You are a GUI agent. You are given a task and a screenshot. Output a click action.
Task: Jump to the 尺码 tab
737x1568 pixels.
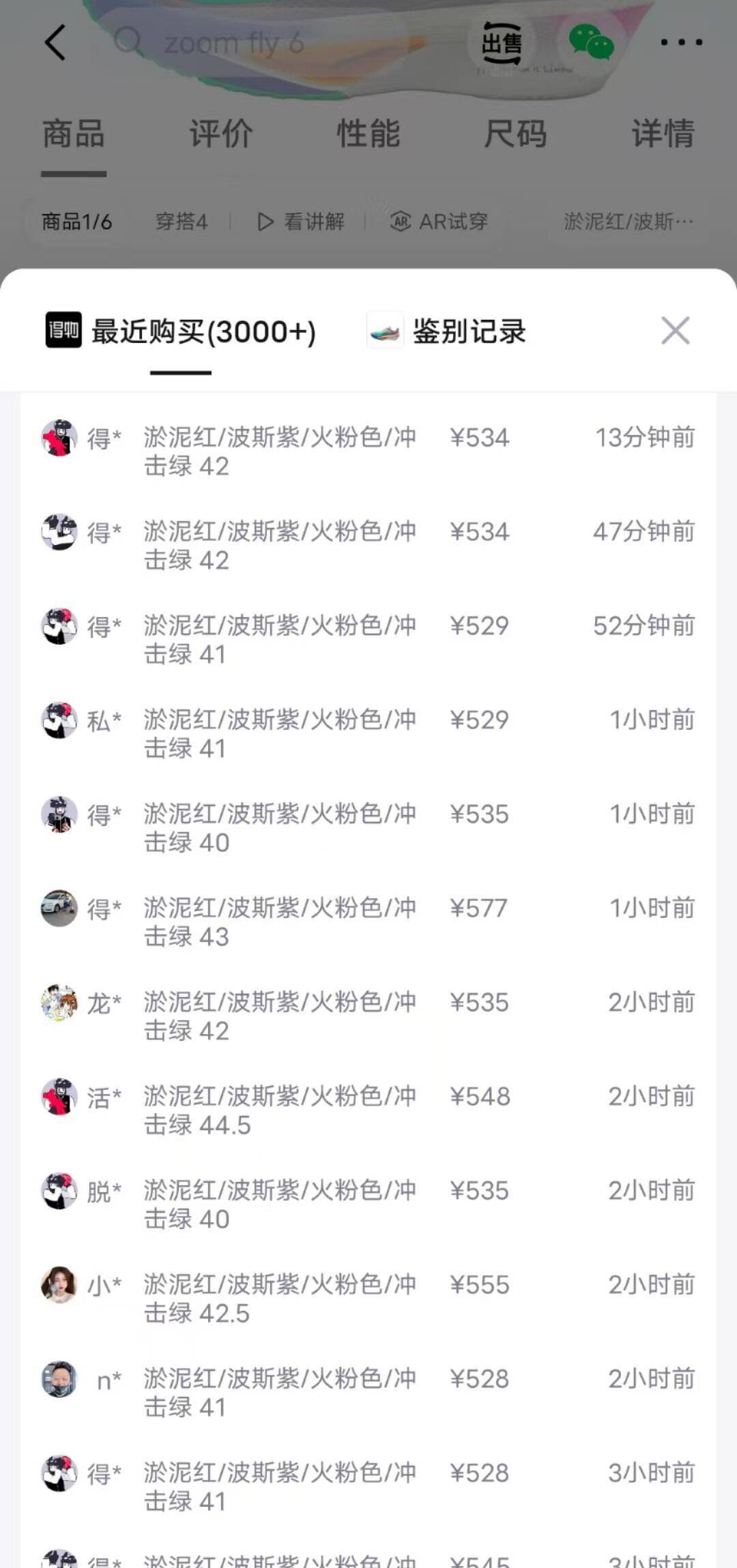click(515, 134)
